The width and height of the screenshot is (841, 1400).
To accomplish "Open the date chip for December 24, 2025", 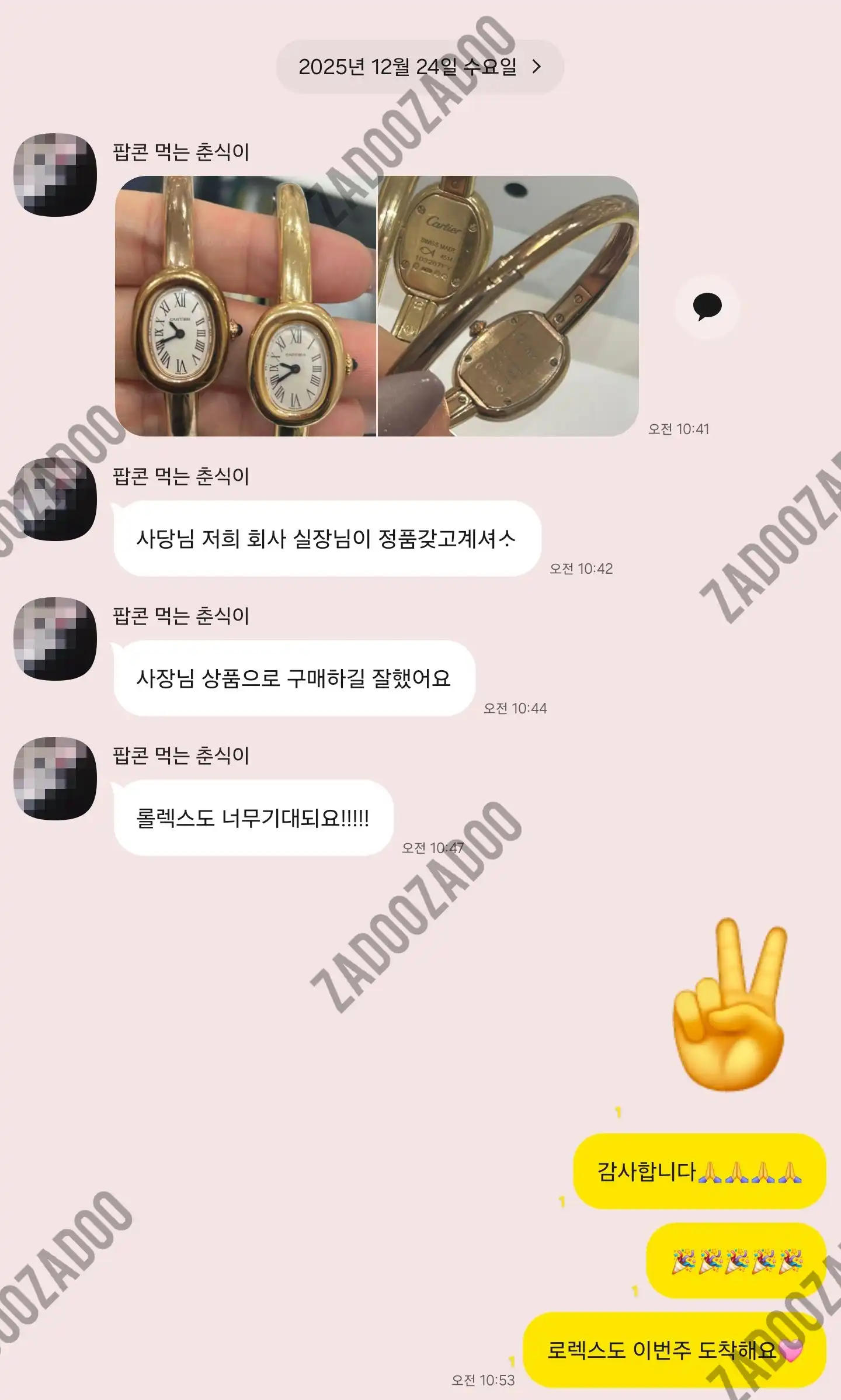I will point(419,67).
